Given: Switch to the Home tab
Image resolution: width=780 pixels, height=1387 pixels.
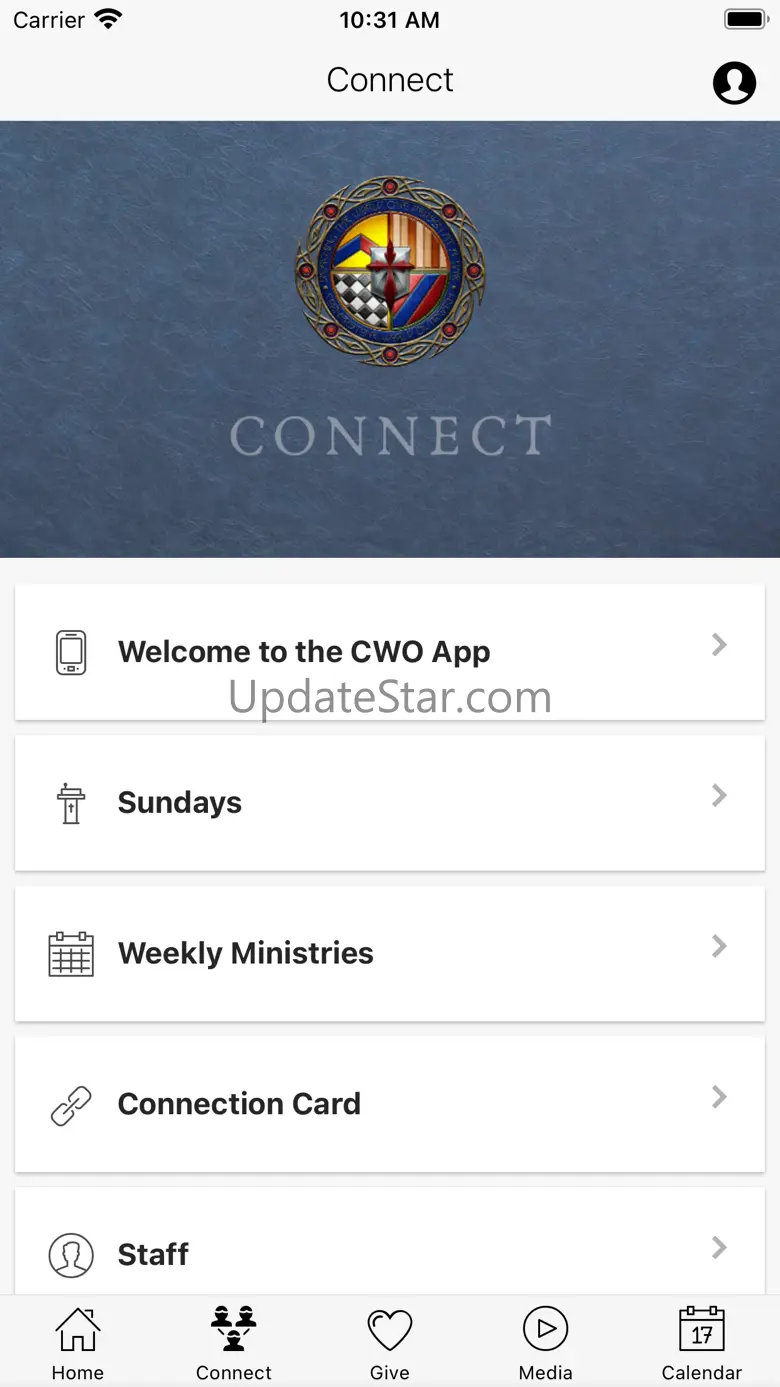Looking at the screenshot, I should pyautogui.click(x=78, y=1343).
